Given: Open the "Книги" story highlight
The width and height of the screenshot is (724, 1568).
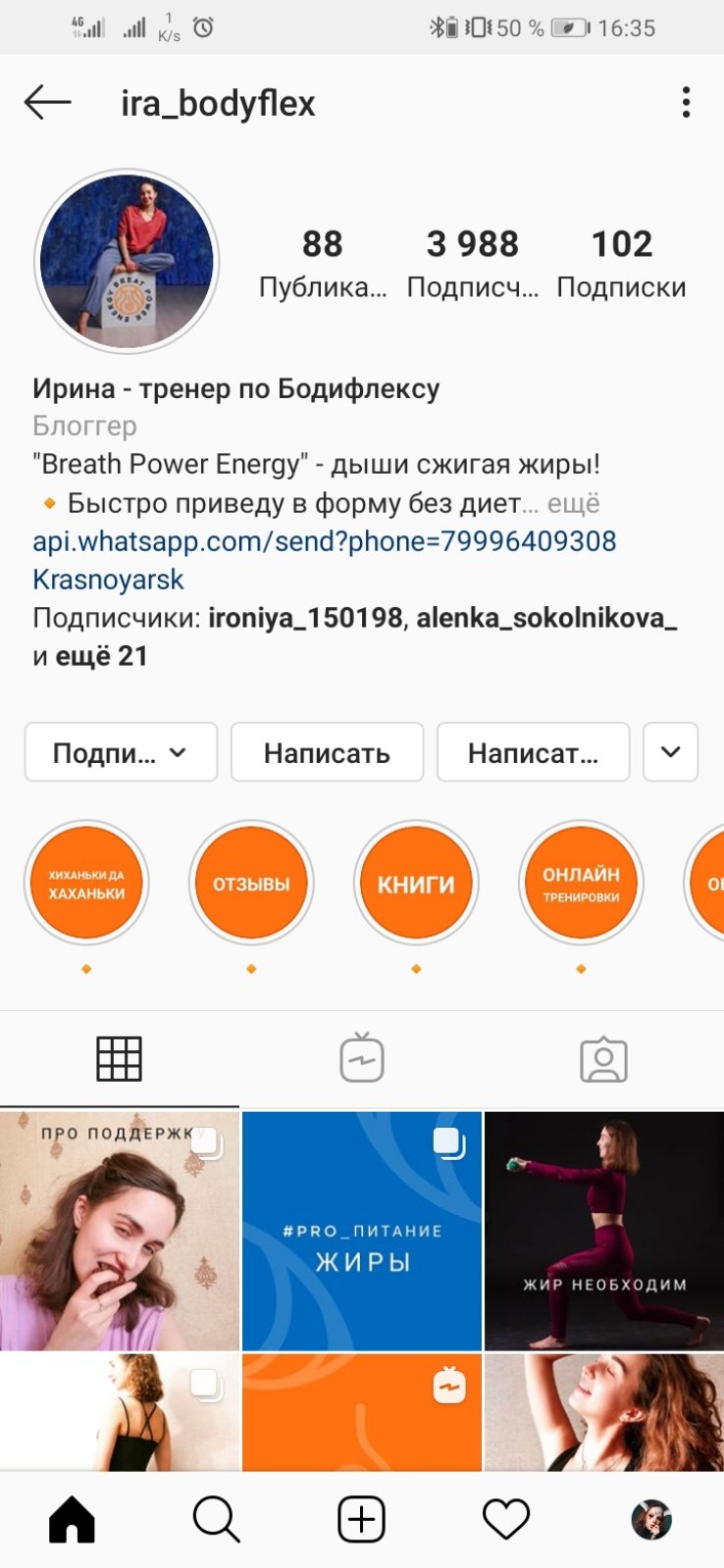Looking at the screenshot, I should coord(416,884).
